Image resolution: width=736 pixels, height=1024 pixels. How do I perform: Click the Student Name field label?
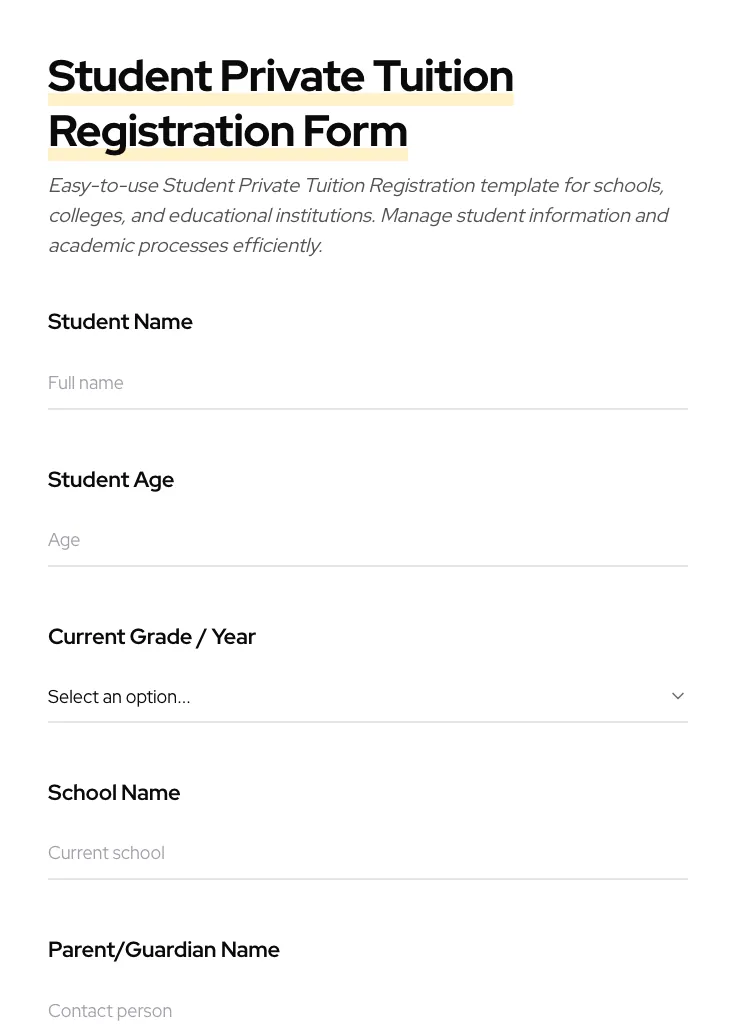120,322
